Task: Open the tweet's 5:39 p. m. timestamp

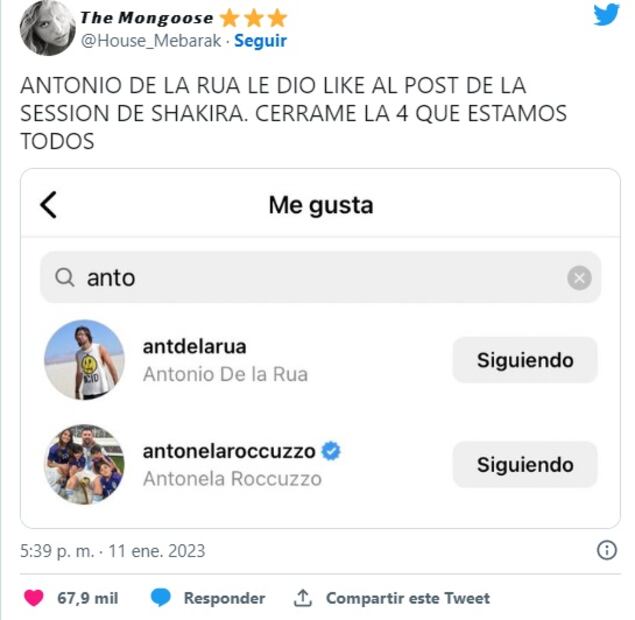Action: point(112,551)
